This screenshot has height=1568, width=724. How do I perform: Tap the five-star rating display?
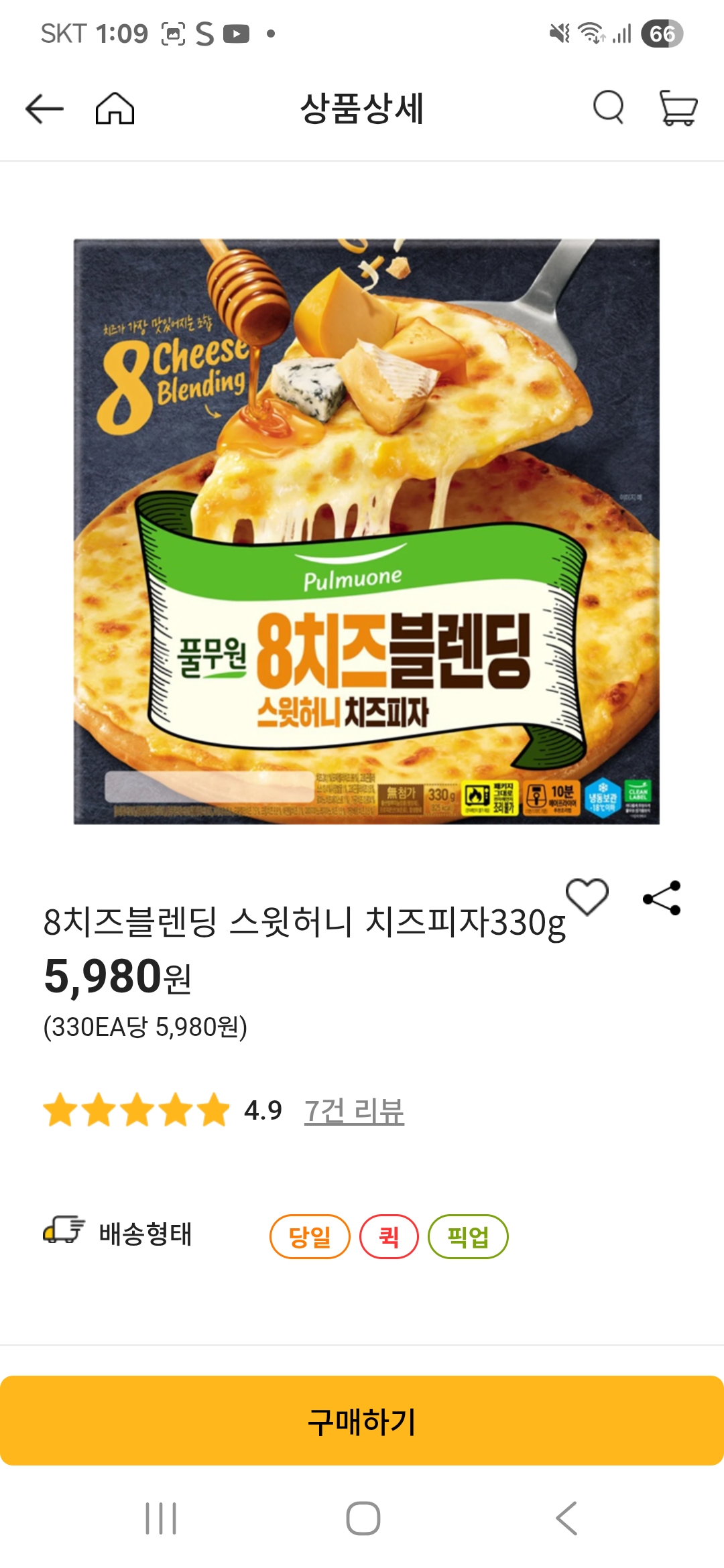(x=134, y=1106)
